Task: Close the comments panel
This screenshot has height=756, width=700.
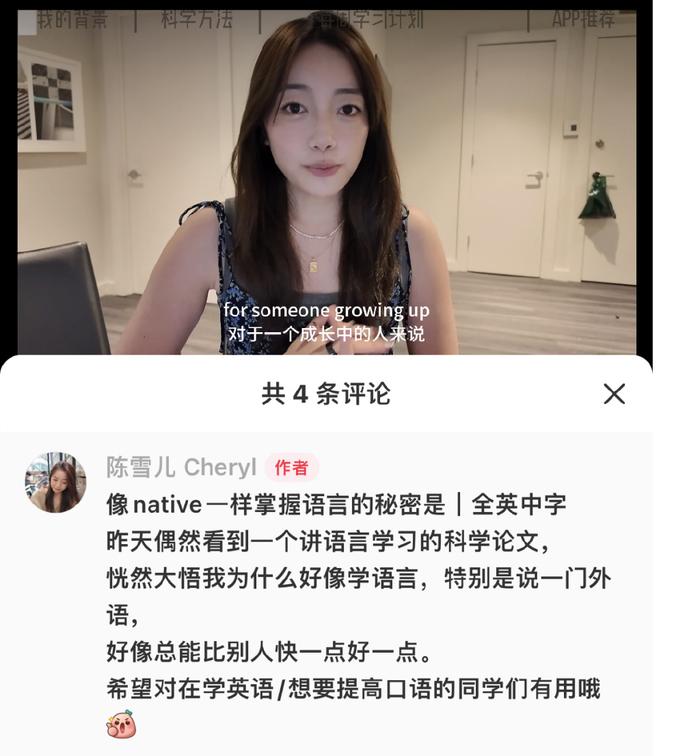Action: tap(614, 394)
